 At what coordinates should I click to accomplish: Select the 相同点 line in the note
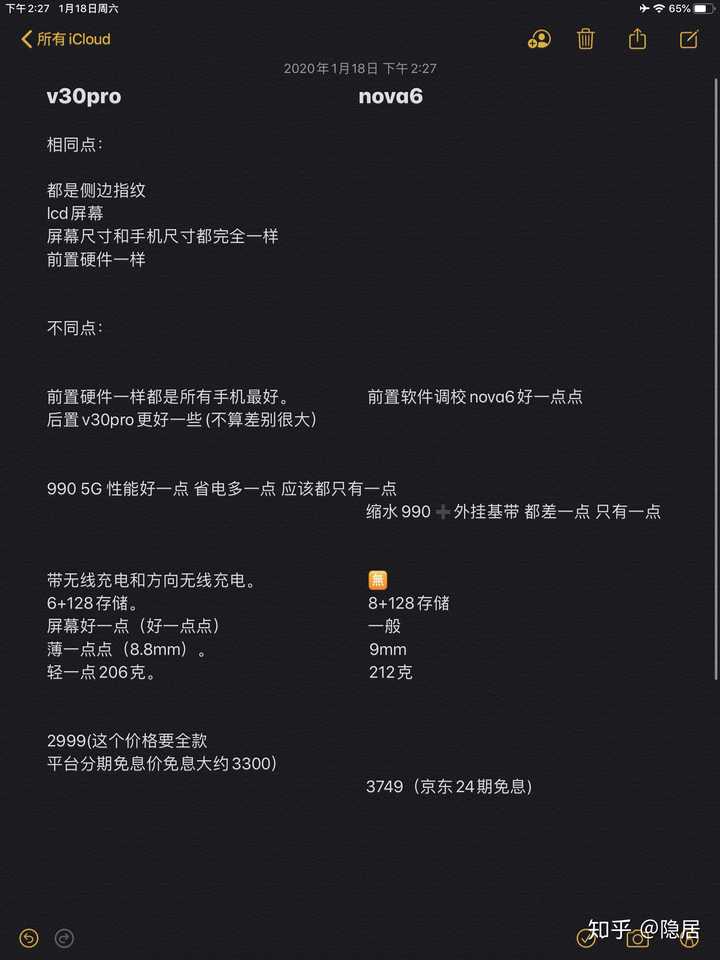pyautogui.click(x=74, y=144)
